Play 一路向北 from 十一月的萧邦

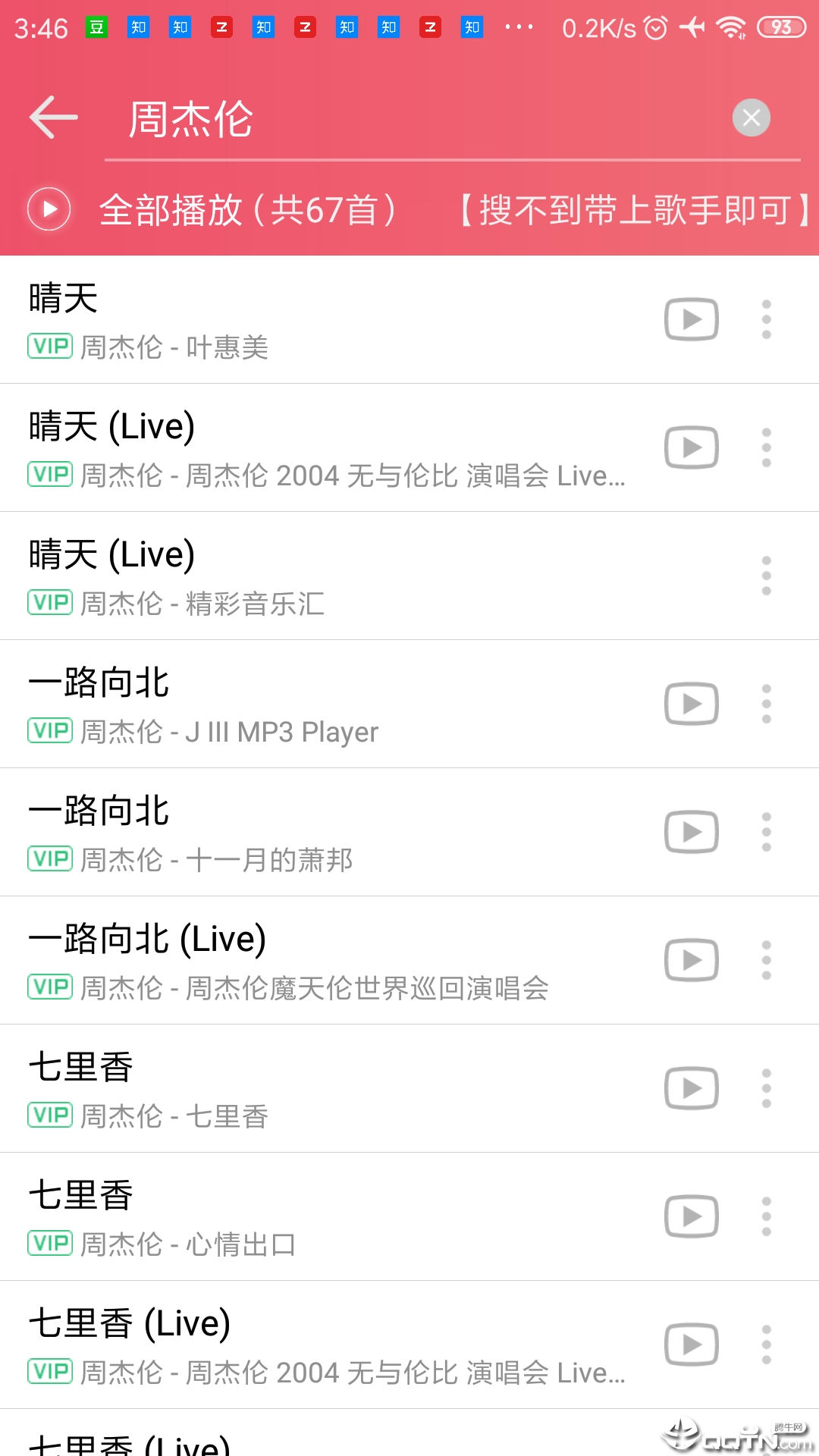[x=691, y=832]
